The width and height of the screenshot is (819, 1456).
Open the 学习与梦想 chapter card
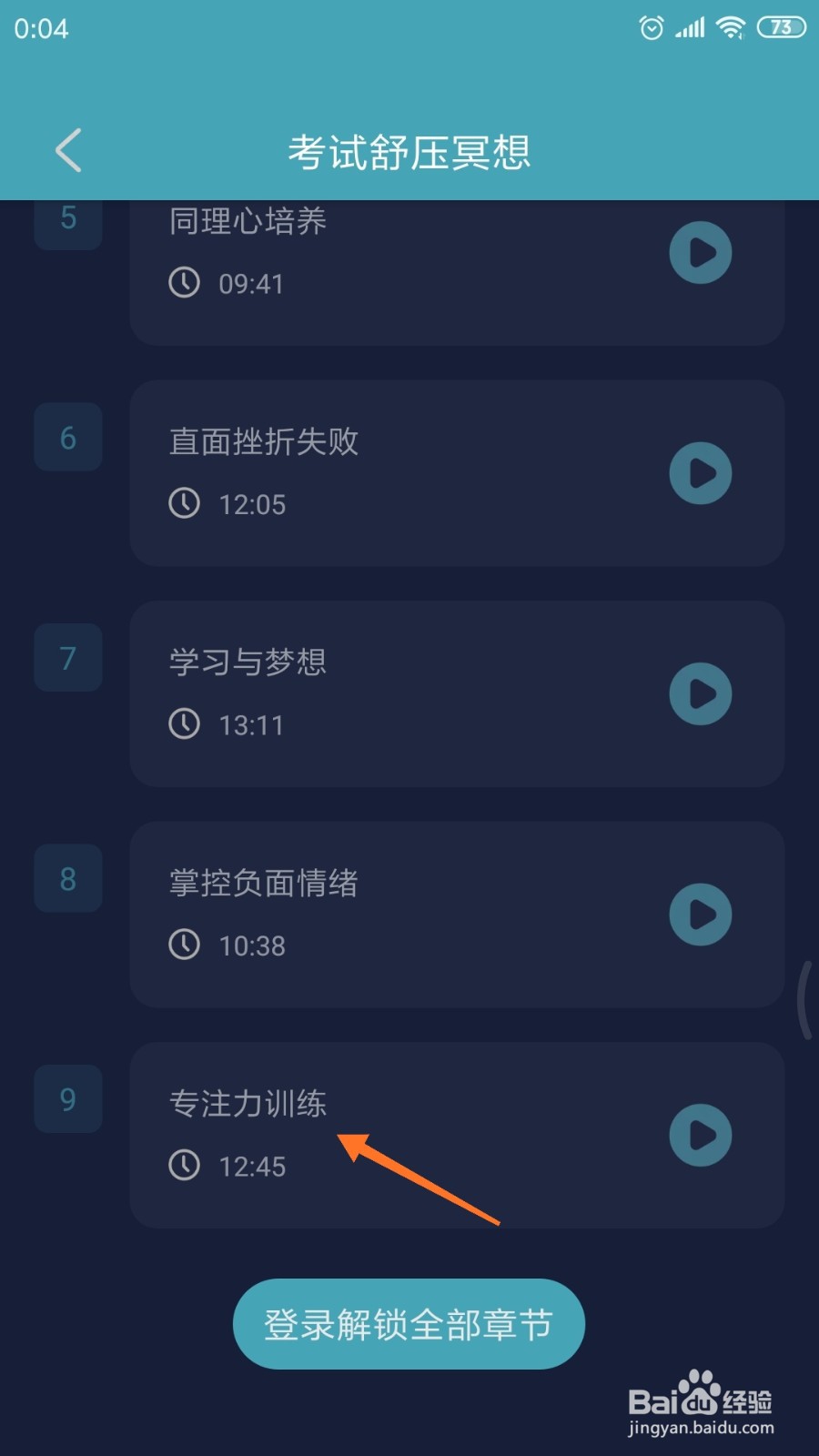click(x=457, y=694)
